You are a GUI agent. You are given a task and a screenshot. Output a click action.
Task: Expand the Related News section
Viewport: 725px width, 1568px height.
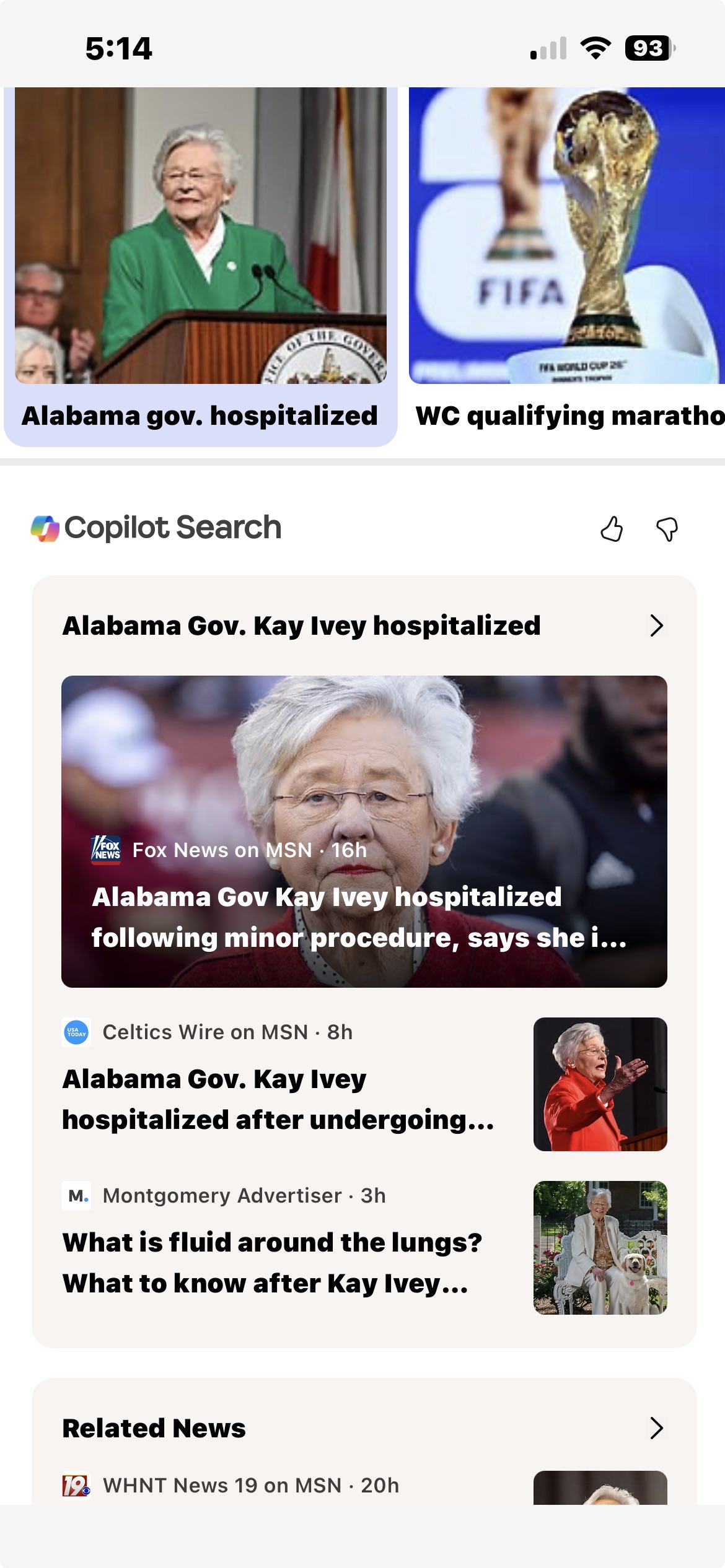[656, 1428]
